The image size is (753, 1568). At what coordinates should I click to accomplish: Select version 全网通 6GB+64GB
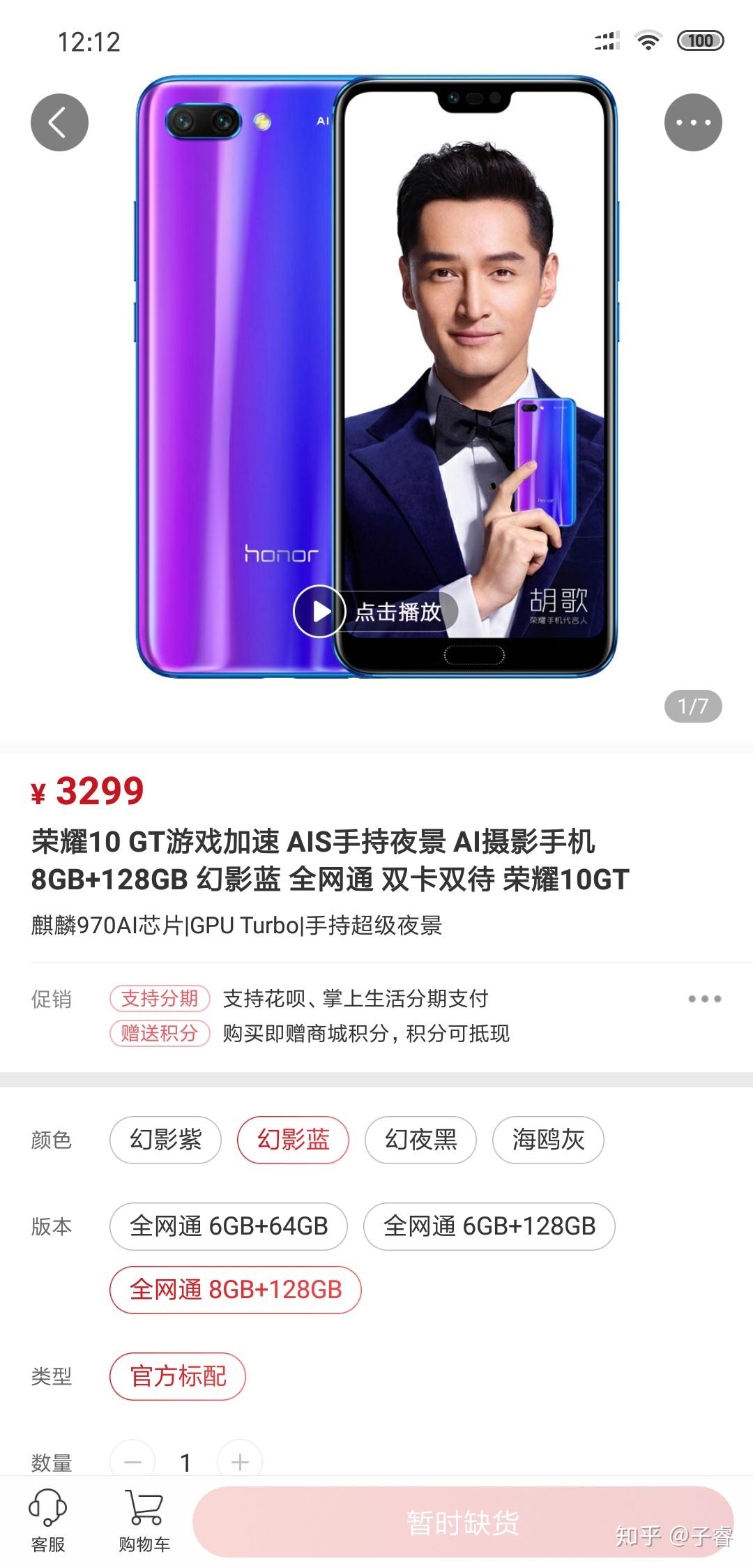[228, 1226]
